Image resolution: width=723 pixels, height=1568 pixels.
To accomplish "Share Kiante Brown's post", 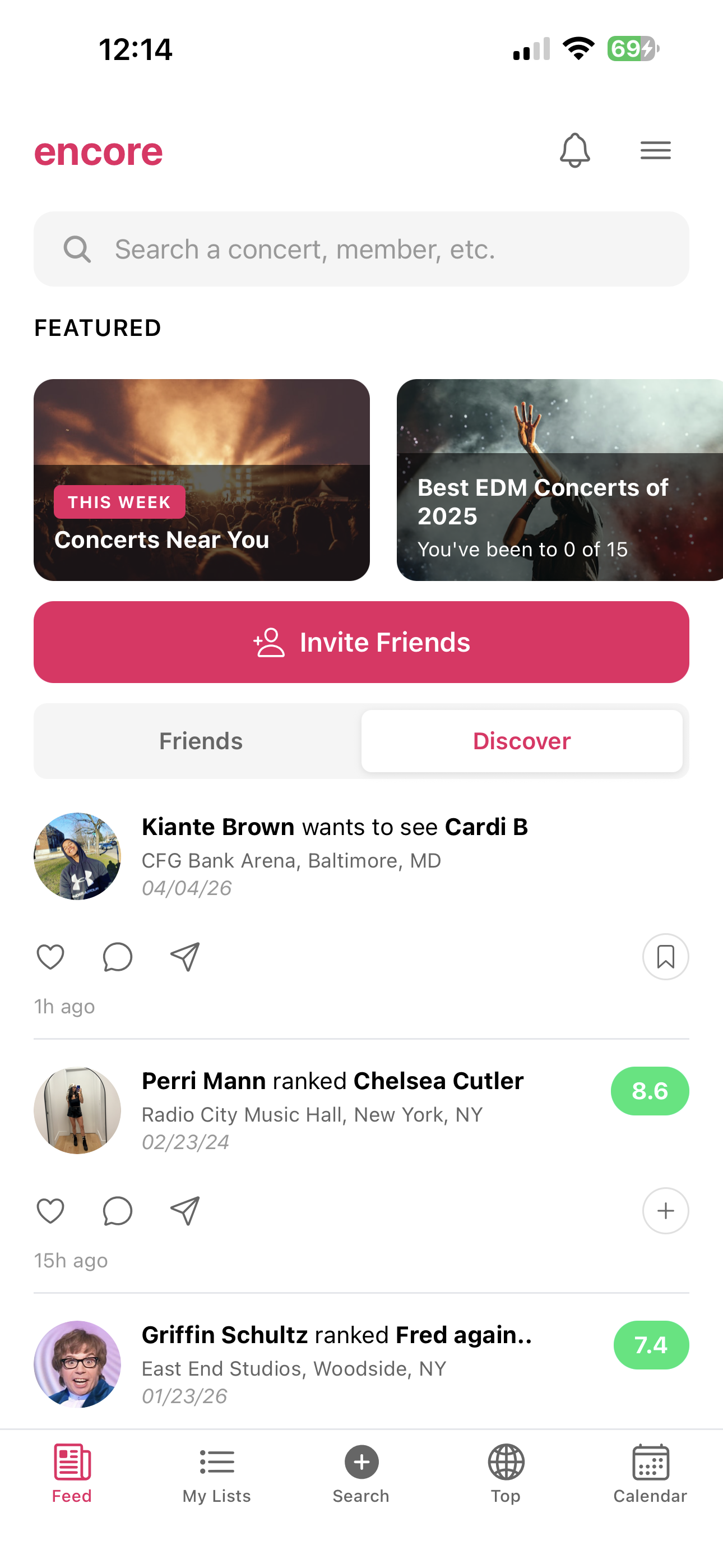I will tap(184, 957).
